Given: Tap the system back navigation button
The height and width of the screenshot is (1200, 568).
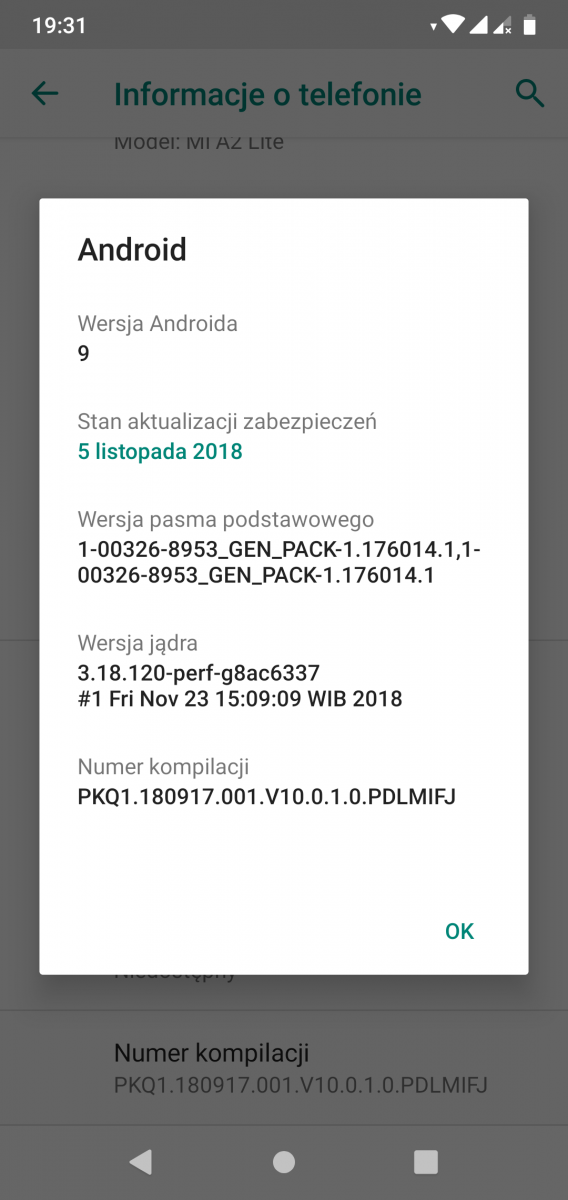Looking at the screenshot, I should (x=141, y=1161).
